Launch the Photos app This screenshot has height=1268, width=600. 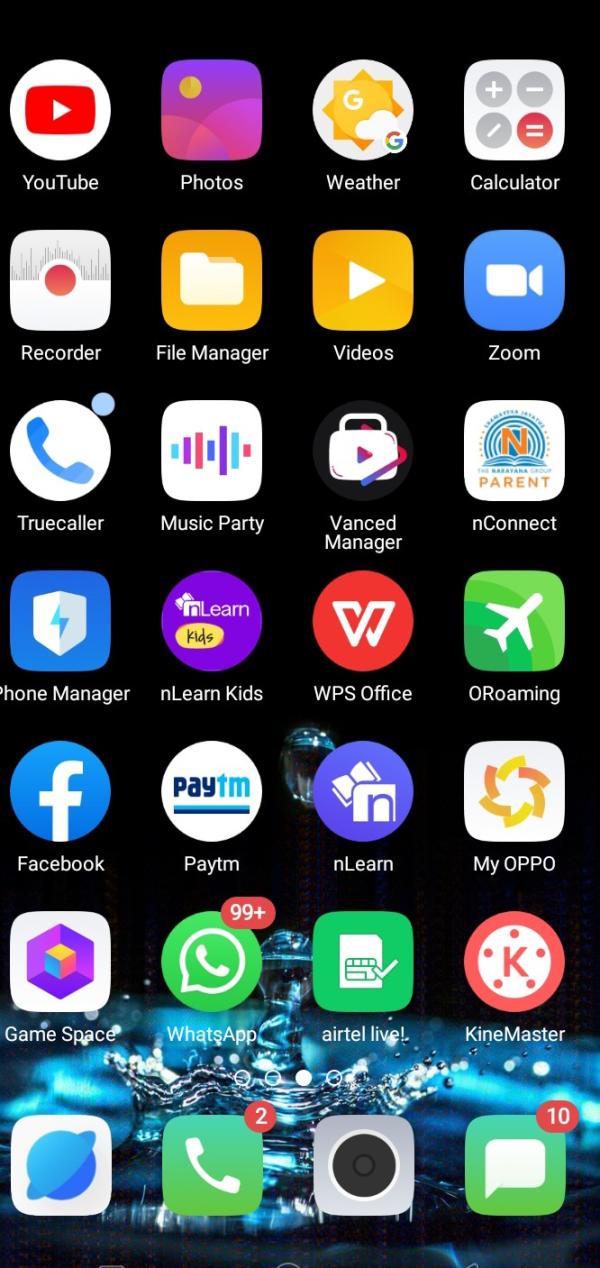pos(212,110)
